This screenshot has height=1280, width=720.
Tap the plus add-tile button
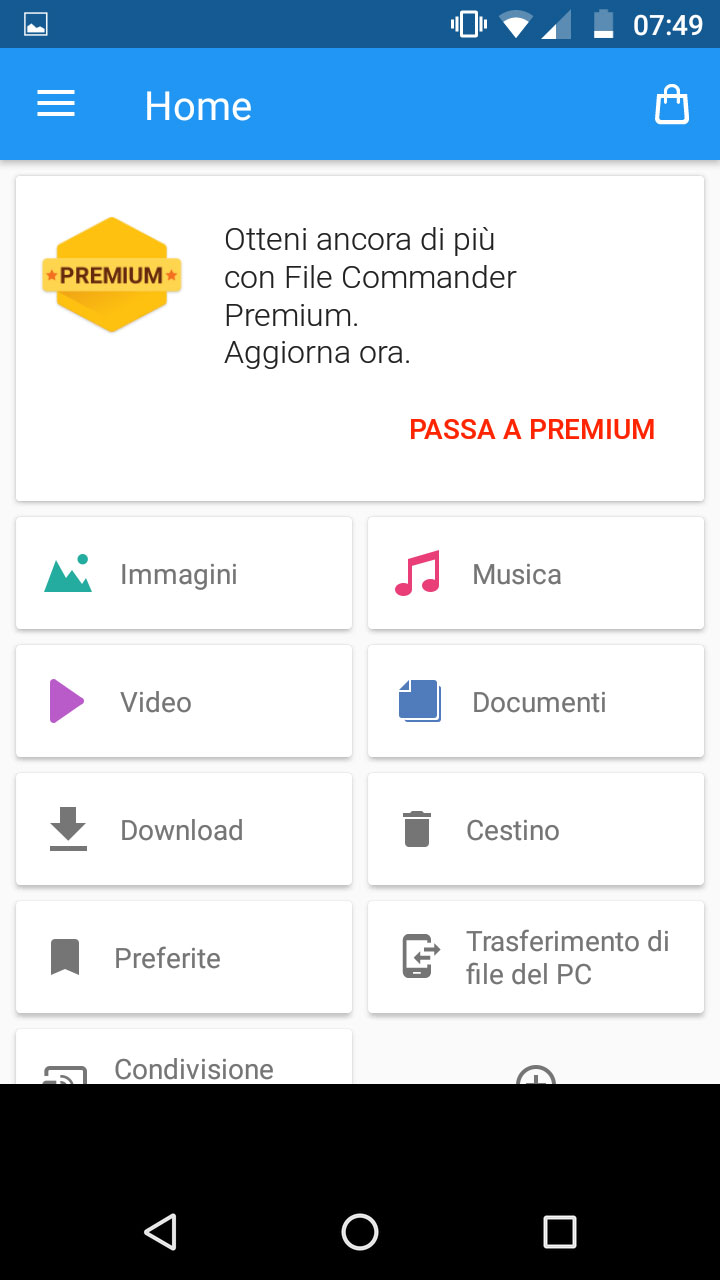coord(536,1074)
